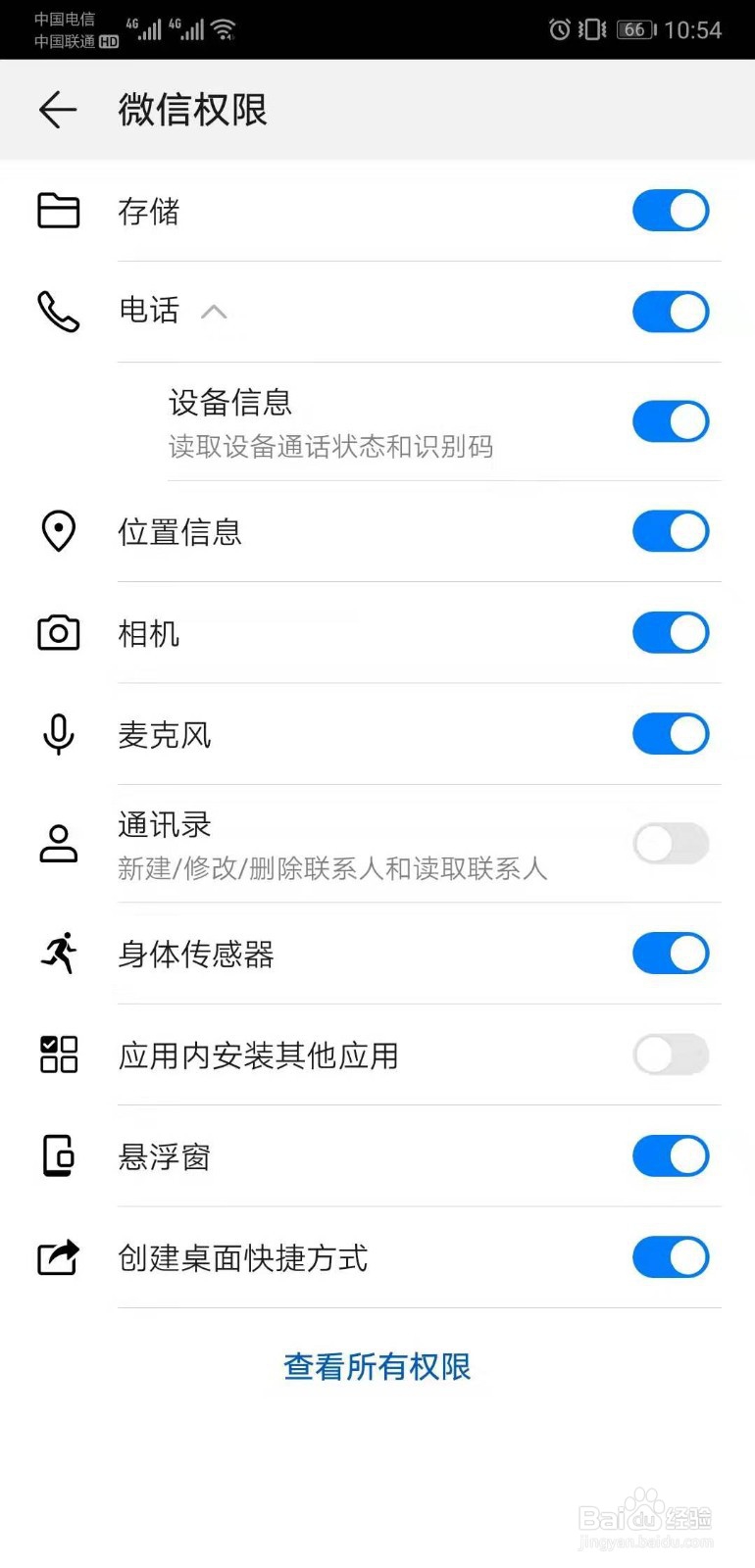Viewport: 755px width, 1568px height.
Task: Click the floating window icon beside 悬浮窗
Action: [57, 1155]
